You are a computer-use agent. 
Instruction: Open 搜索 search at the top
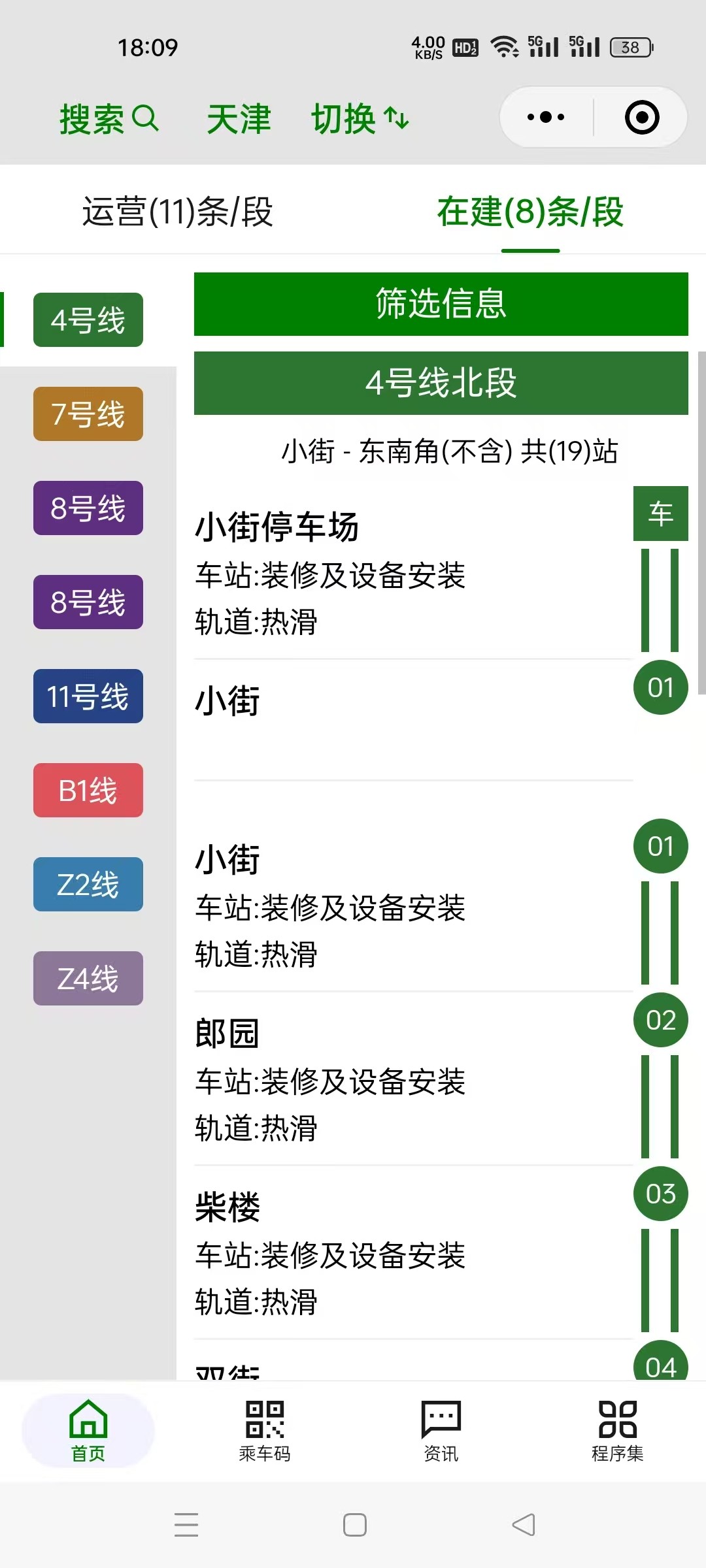click(109, 119)
